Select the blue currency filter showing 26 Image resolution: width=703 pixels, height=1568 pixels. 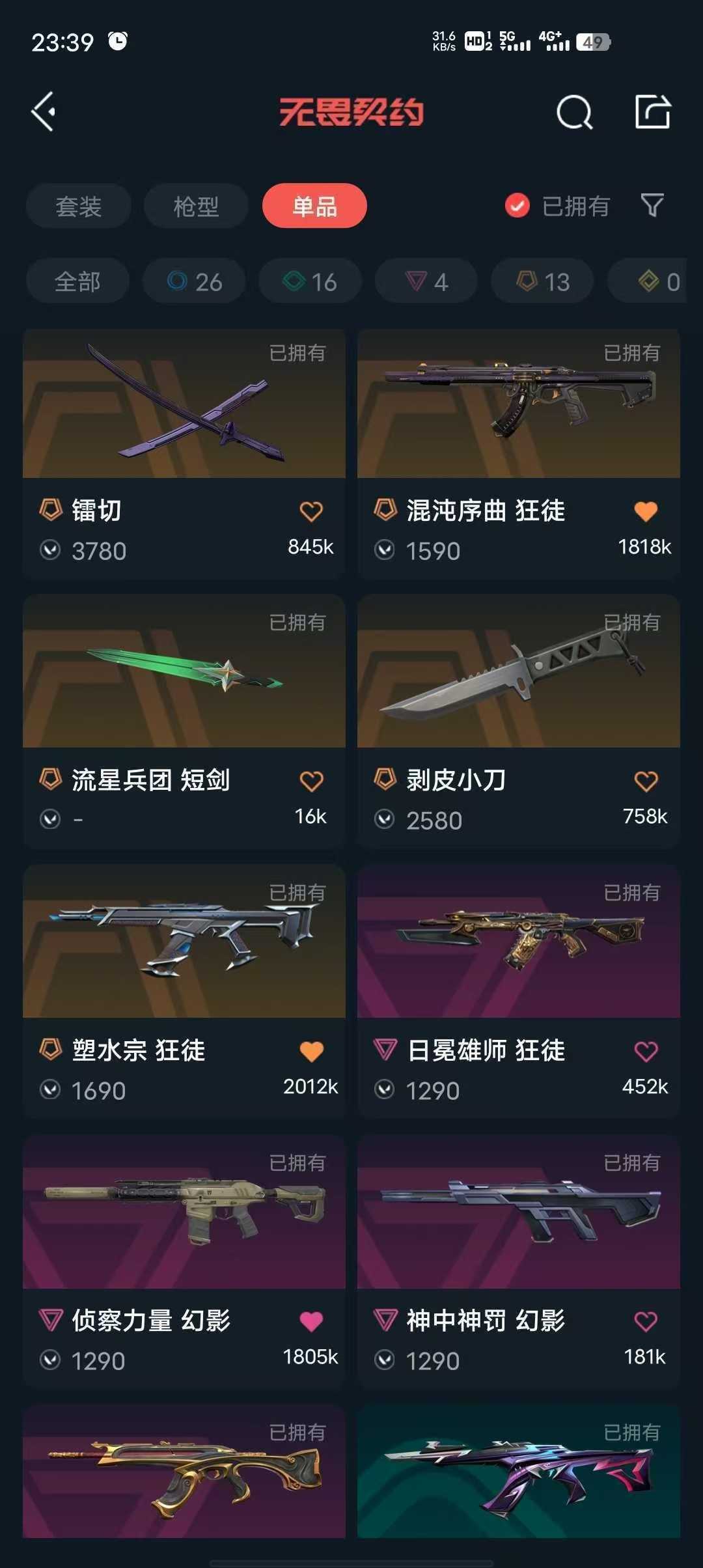[x=193, y=281]
